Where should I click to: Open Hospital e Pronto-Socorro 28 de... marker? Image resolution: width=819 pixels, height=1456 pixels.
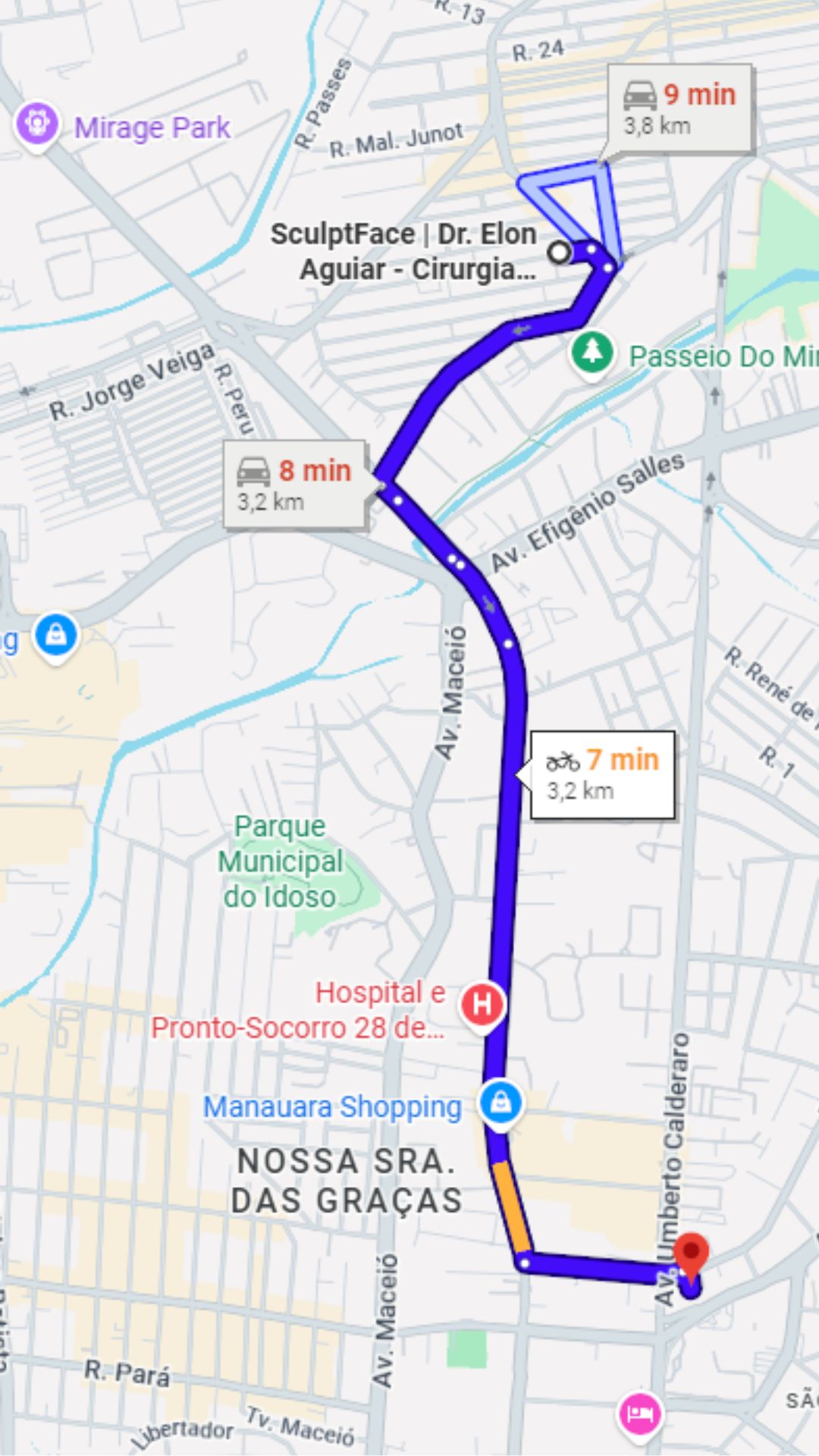(x=482, y=1006)
